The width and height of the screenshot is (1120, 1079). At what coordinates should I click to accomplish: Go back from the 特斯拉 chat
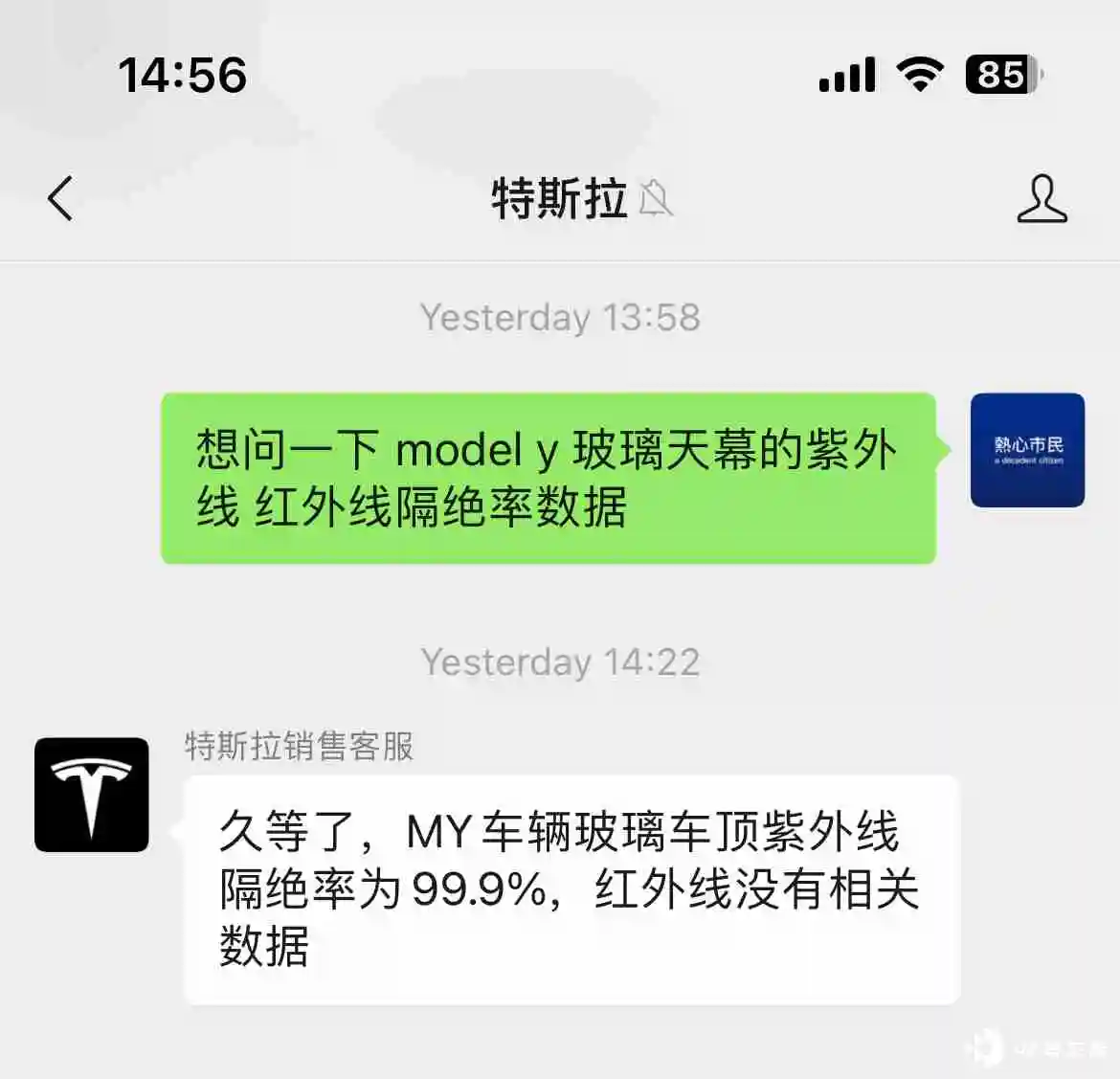(x=60, y=198)
